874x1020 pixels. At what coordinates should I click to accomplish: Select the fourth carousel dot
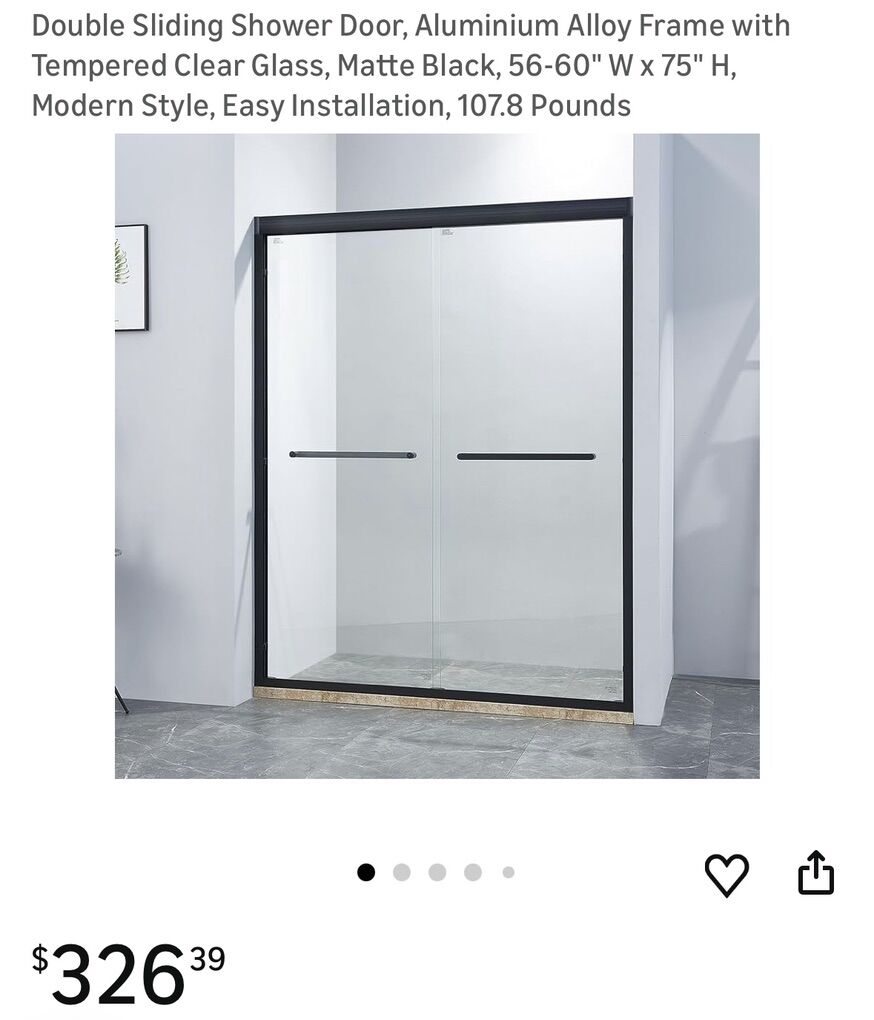(471, 870)
